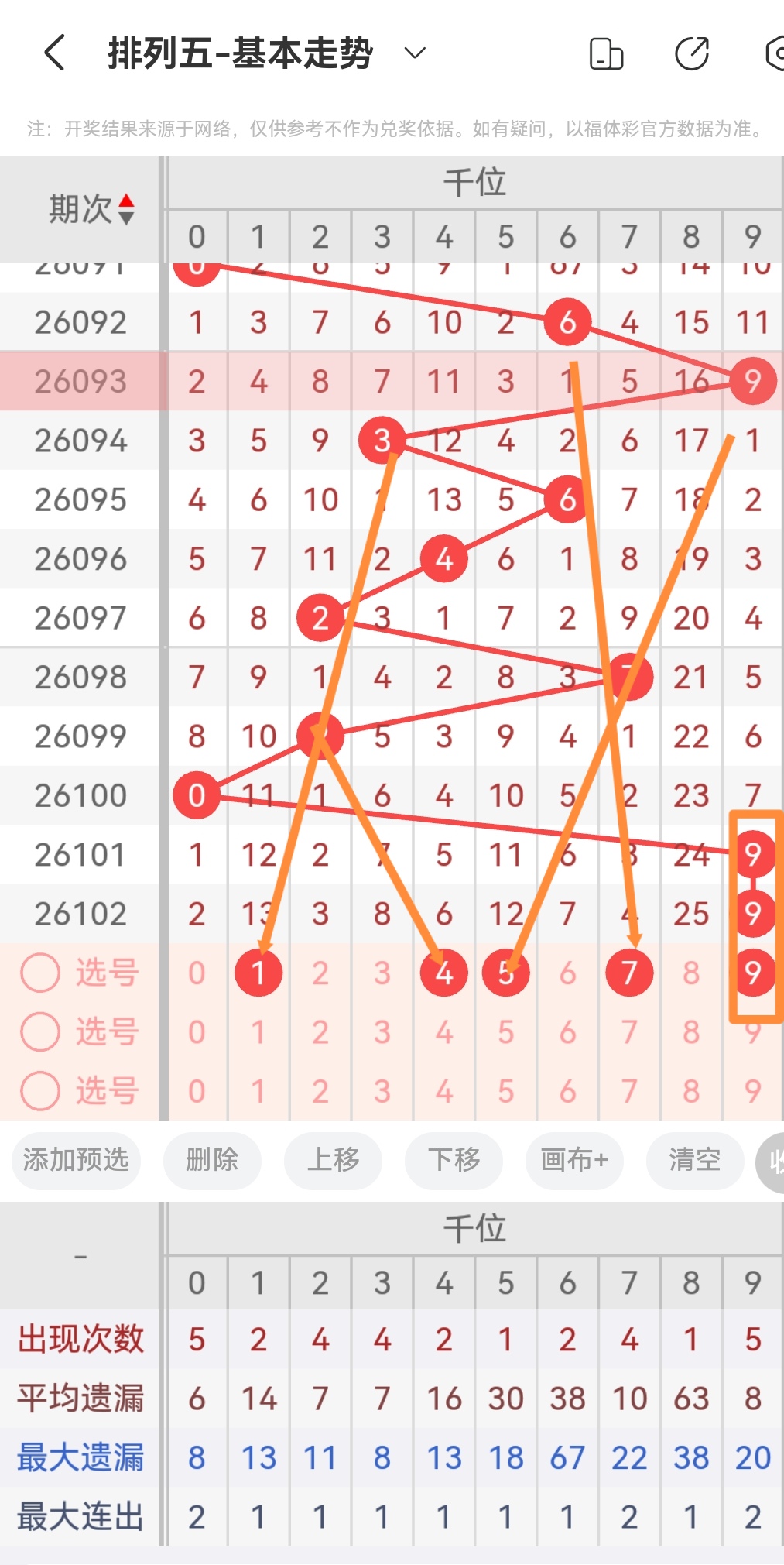Tap the settings icon at top right
The image size is (784, 1565).
pos(776,54)
